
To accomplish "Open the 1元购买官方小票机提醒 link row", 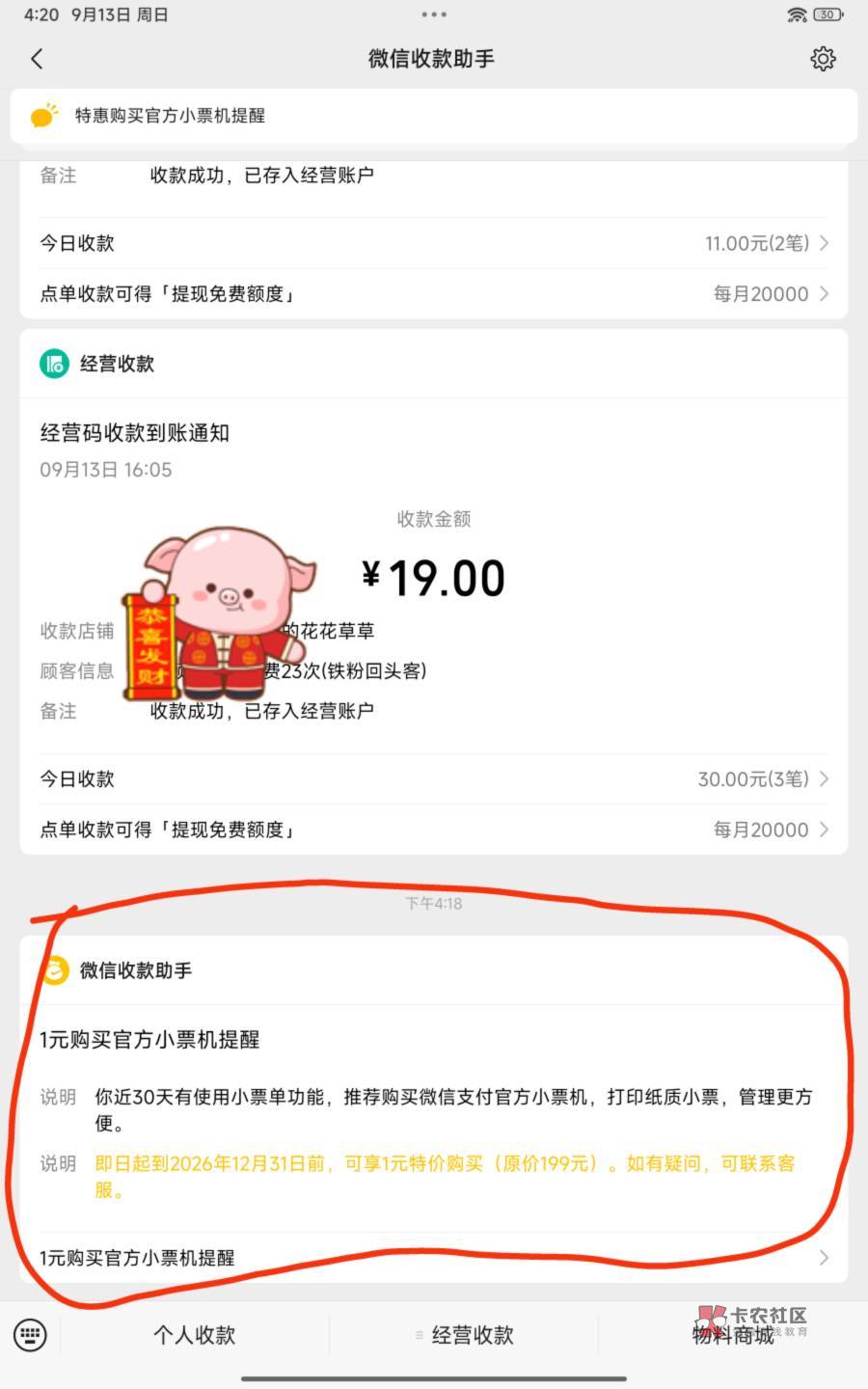I will (x=434, y=1258).
